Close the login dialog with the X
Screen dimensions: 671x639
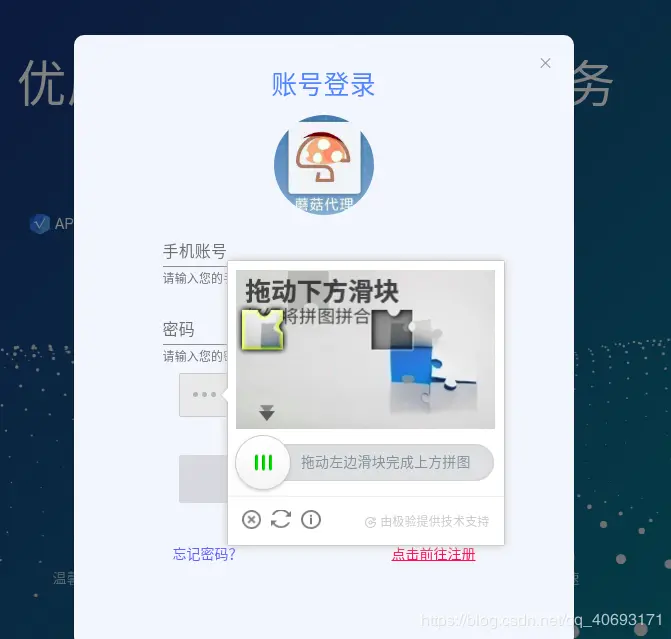pos(545,63)
